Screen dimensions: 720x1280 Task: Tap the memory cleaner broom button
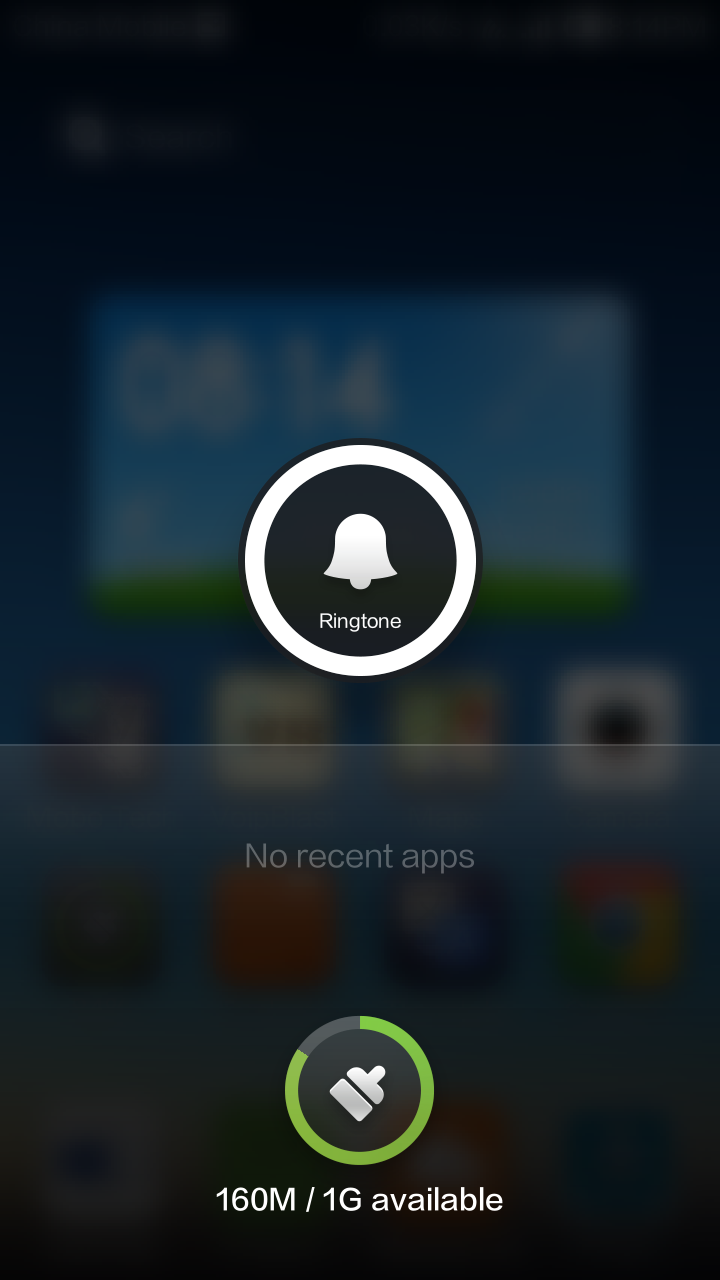point(359,1090)
